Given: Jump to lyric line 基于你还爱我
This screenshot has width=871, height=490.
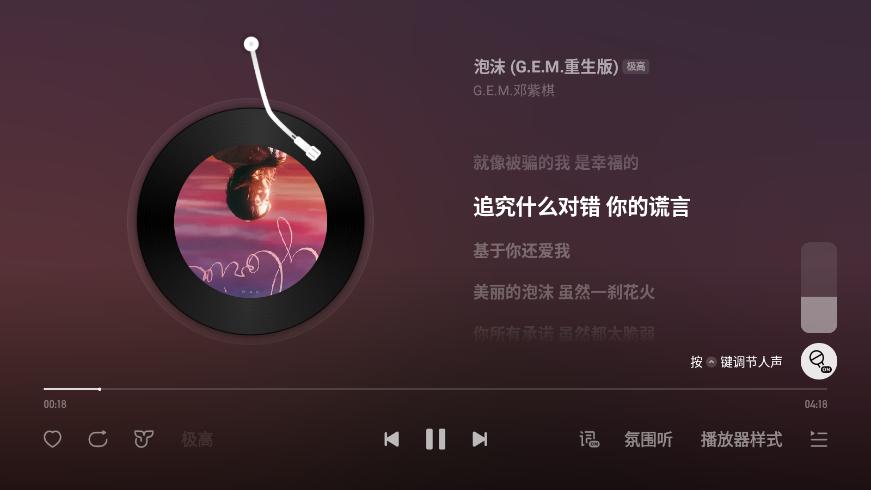Looking at the screenshot, I should pos(521,251).
